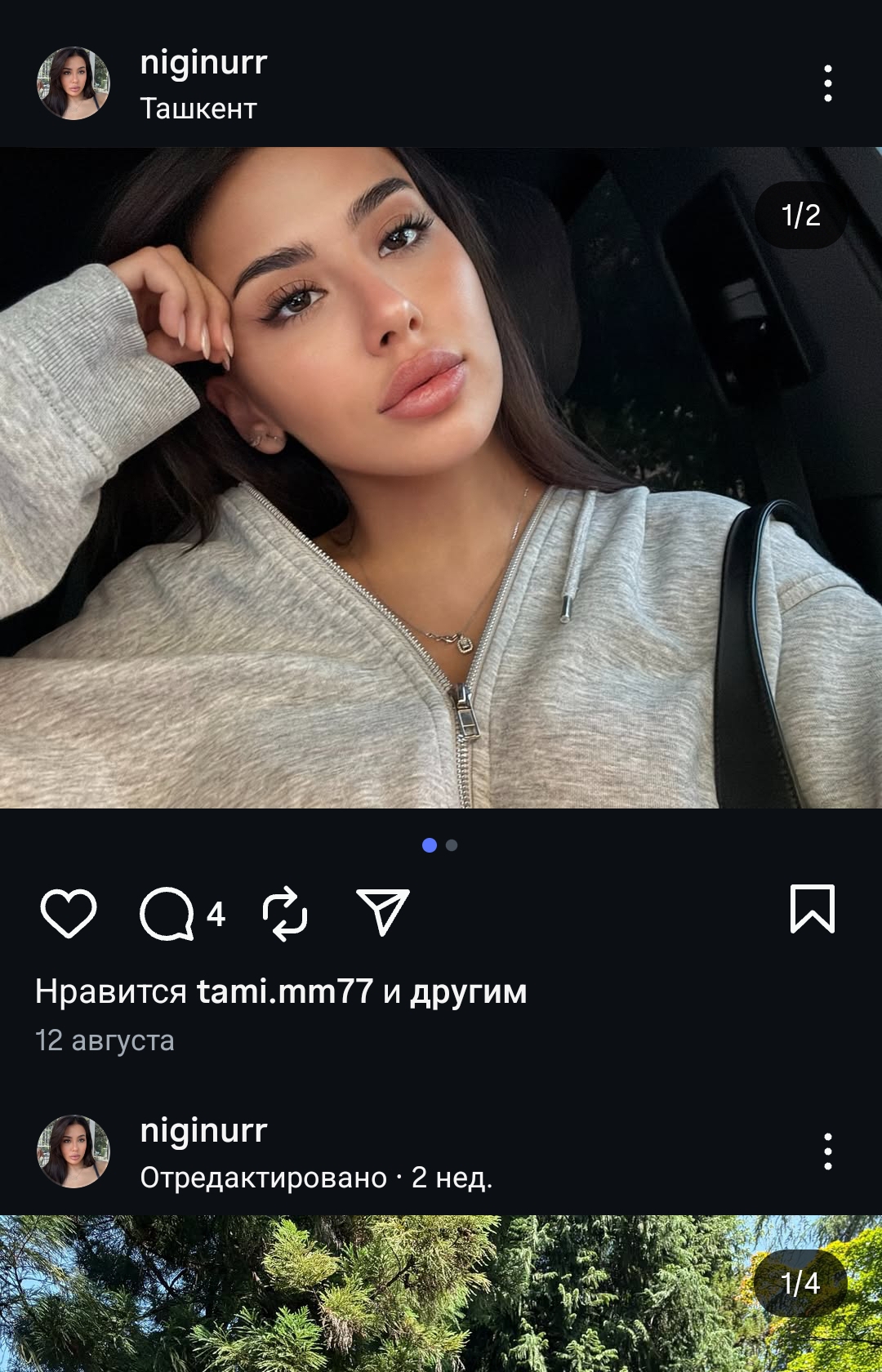Image resolution: width=882 pixels, height=1372 pixels.
Task: Share the selfie post via send icon
Action: (x=382, y=911)
